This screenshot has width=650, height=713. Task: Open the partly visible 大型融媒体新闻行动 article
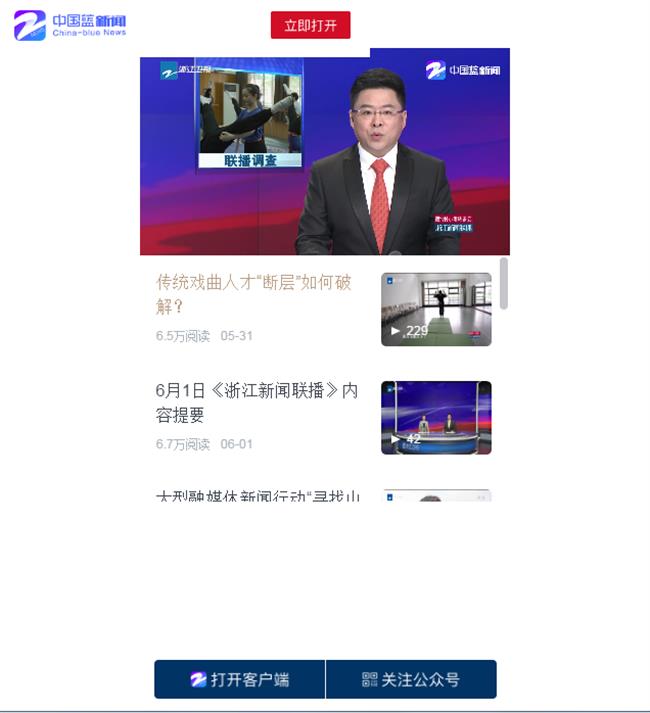257,496
